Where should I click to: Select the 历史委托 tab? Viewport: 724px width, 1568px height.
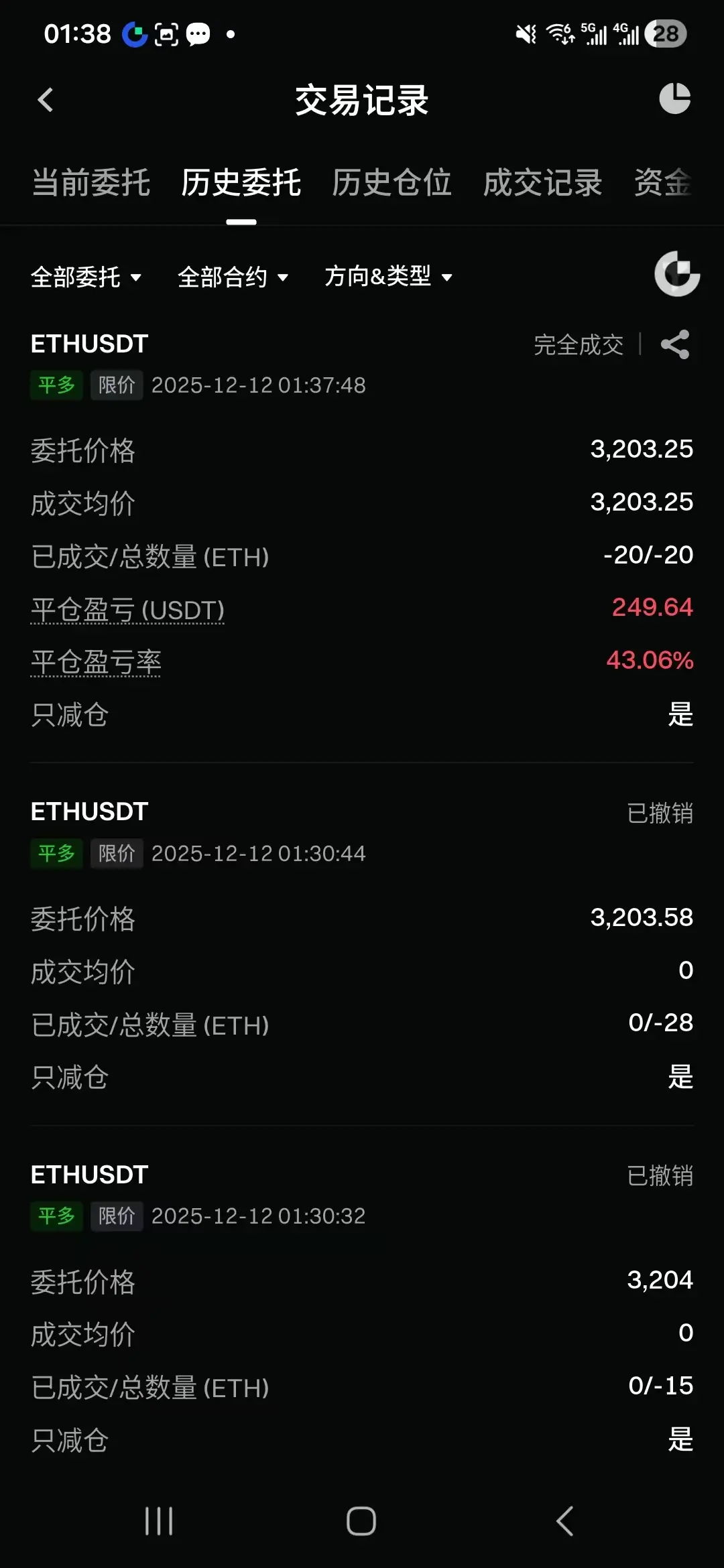pyautogui.click(x=241, y=183)
